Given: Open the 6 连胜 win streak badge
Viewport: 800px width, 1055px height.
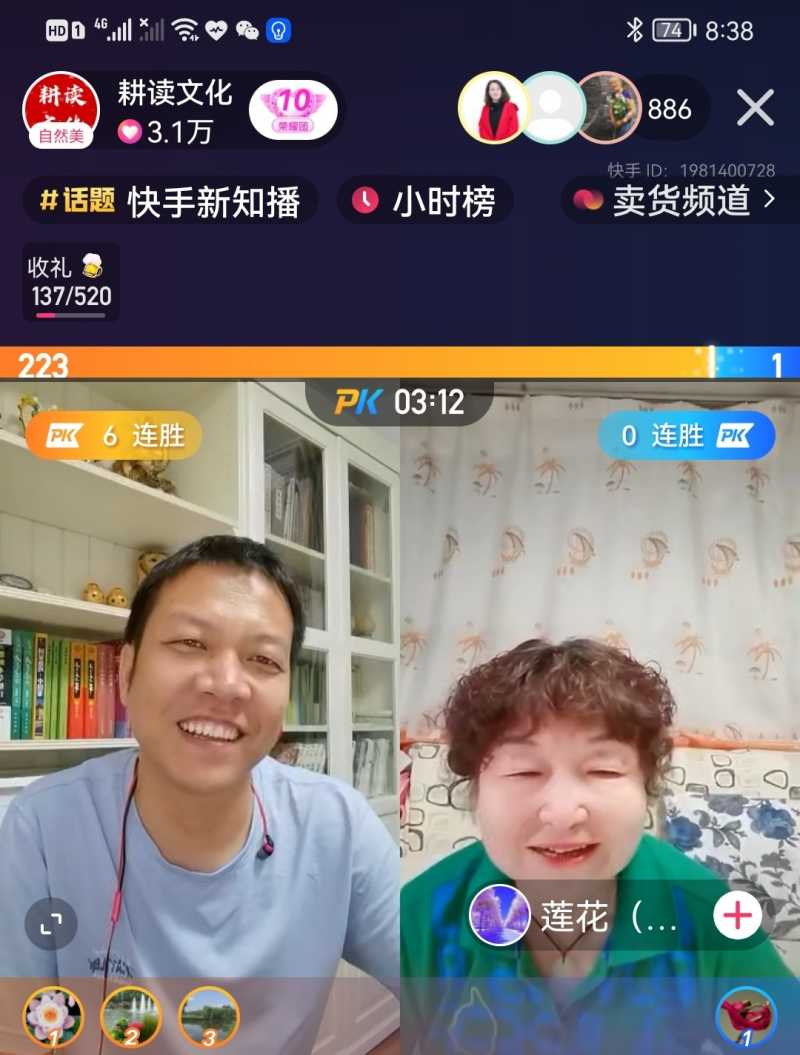Looking at the screenshot, I should (x=113, y=436).
